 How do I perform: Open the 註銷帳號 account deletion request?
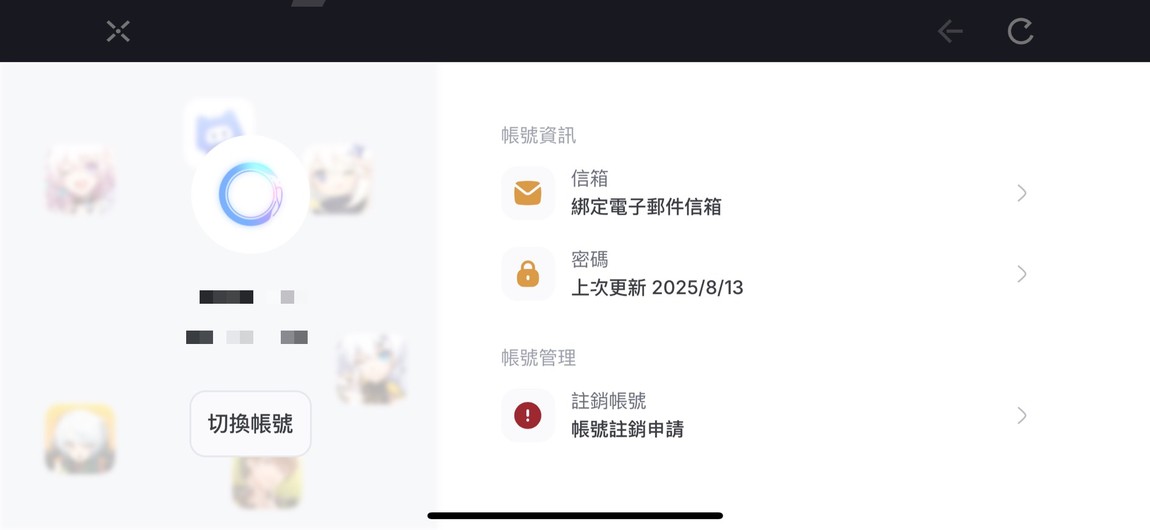[x=764, y=415]
